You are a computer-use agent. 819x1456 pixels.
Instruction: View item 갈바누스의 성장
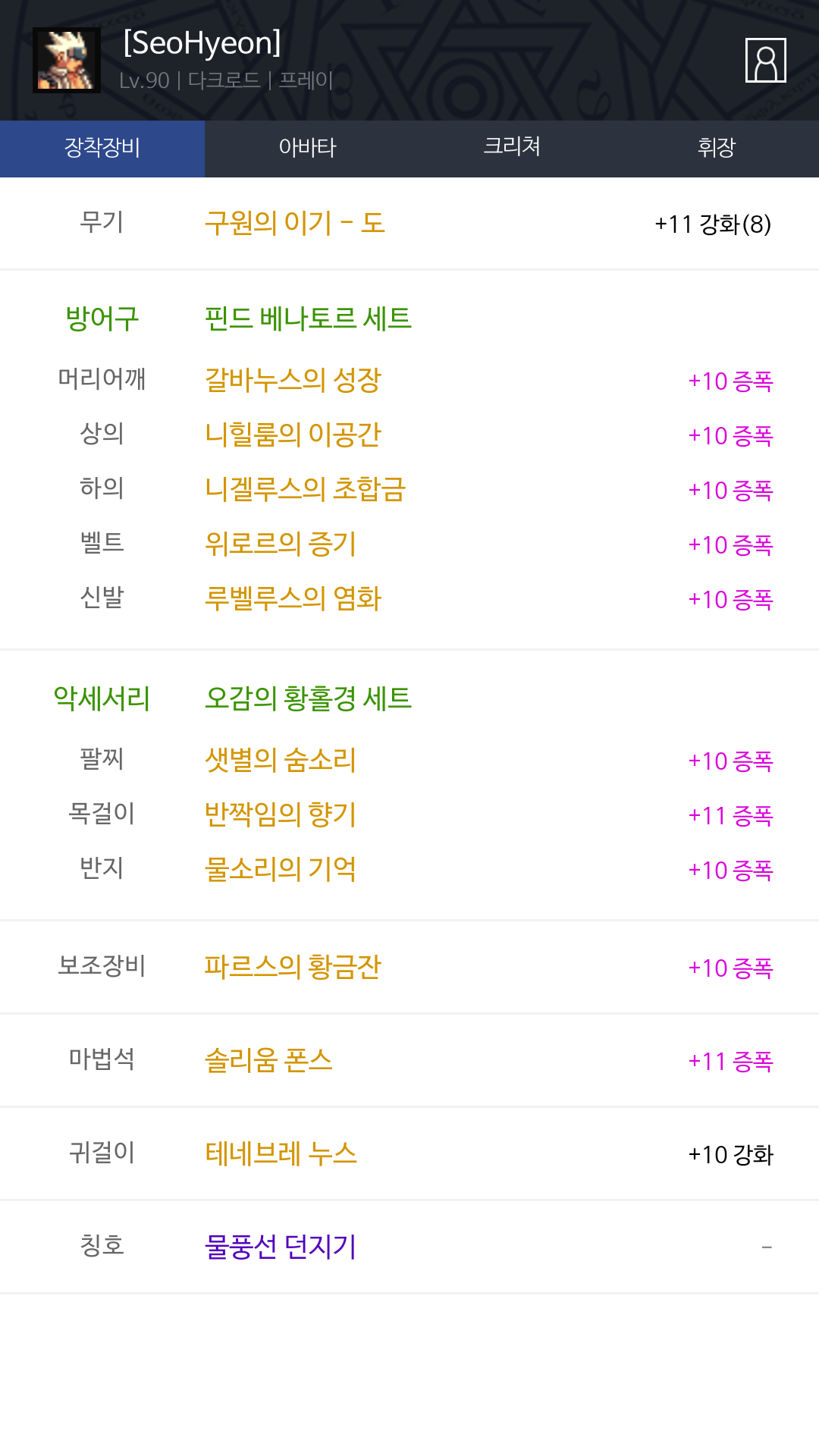point(293,380)
